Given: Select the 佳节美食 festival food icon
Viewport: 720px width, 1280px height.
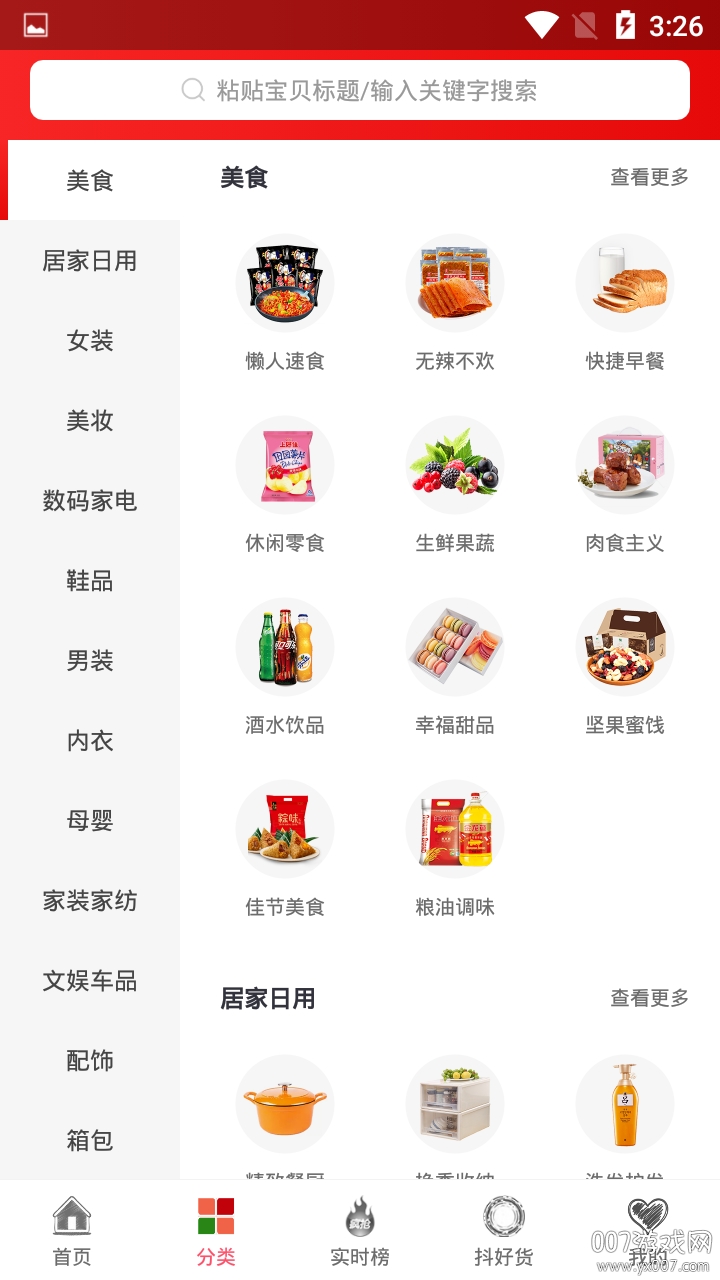Looking at the screenshot, I should (x=285, y=828).
